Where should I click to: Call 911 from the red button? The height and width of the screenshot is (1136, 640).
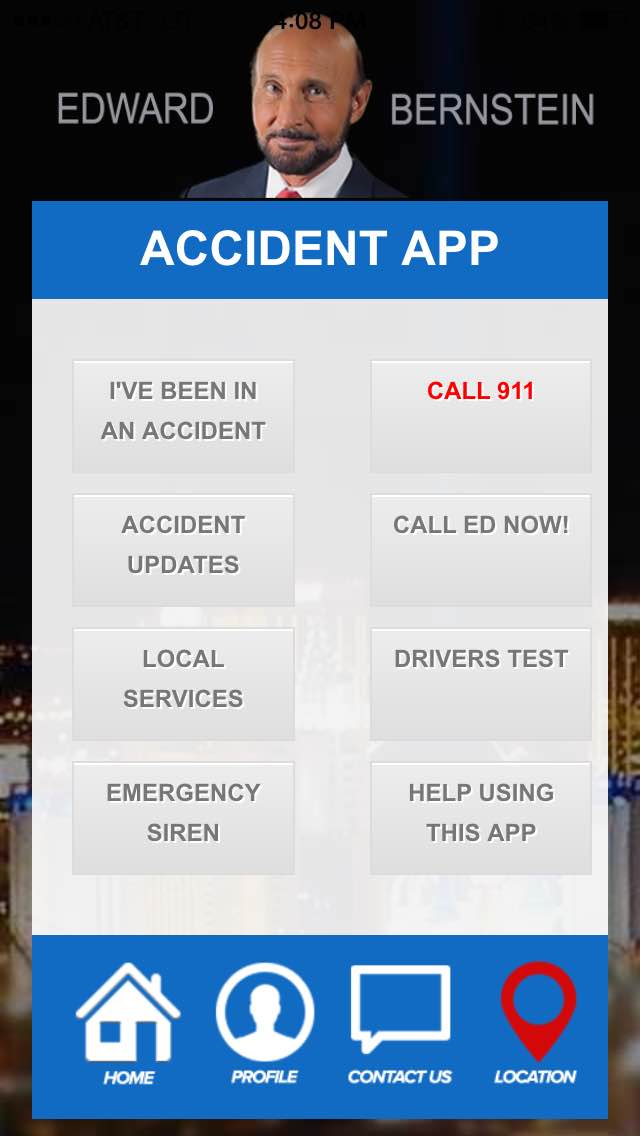pyautogui.click(x=481, y=417)
